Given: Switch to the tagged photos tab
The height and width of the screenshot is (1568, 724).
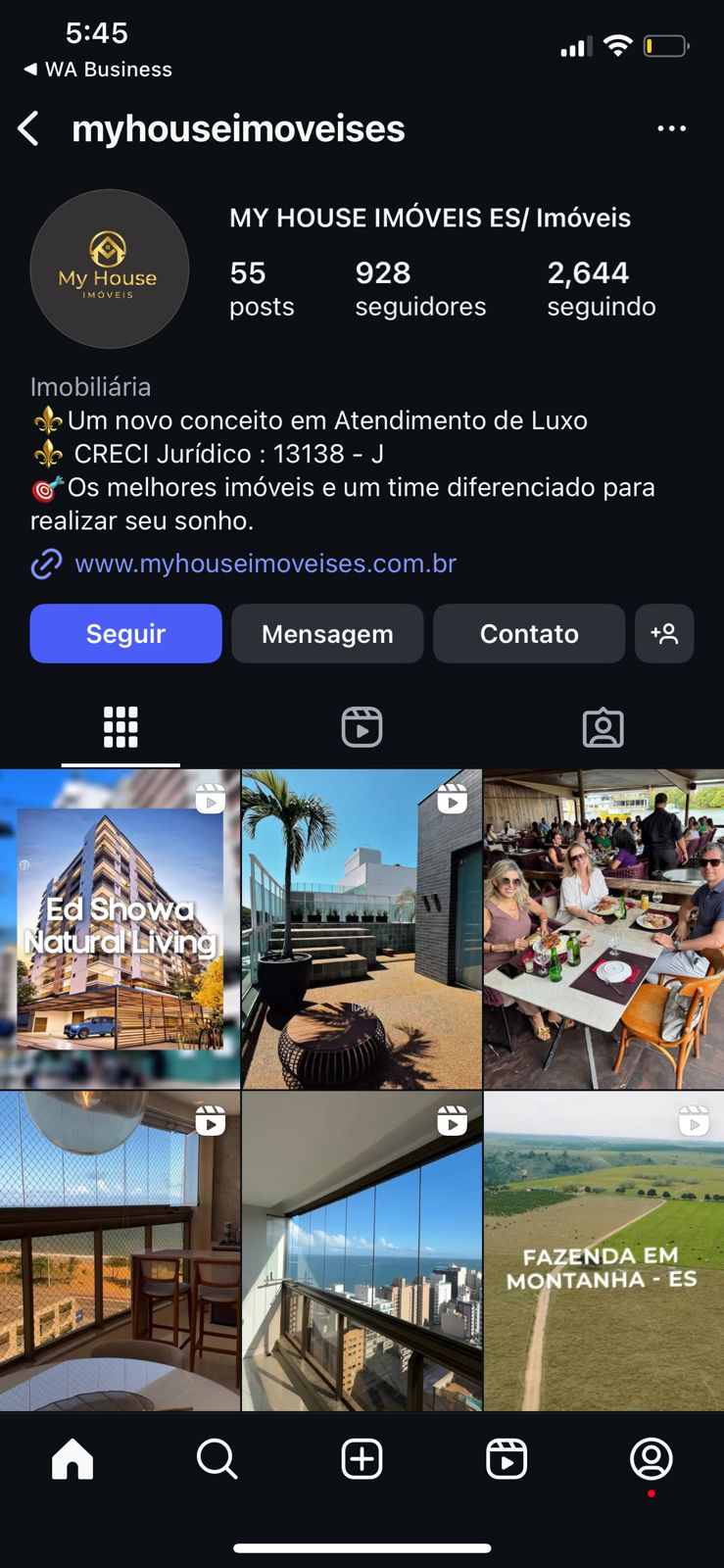Looking at the screenshot, I should (603, 727).
